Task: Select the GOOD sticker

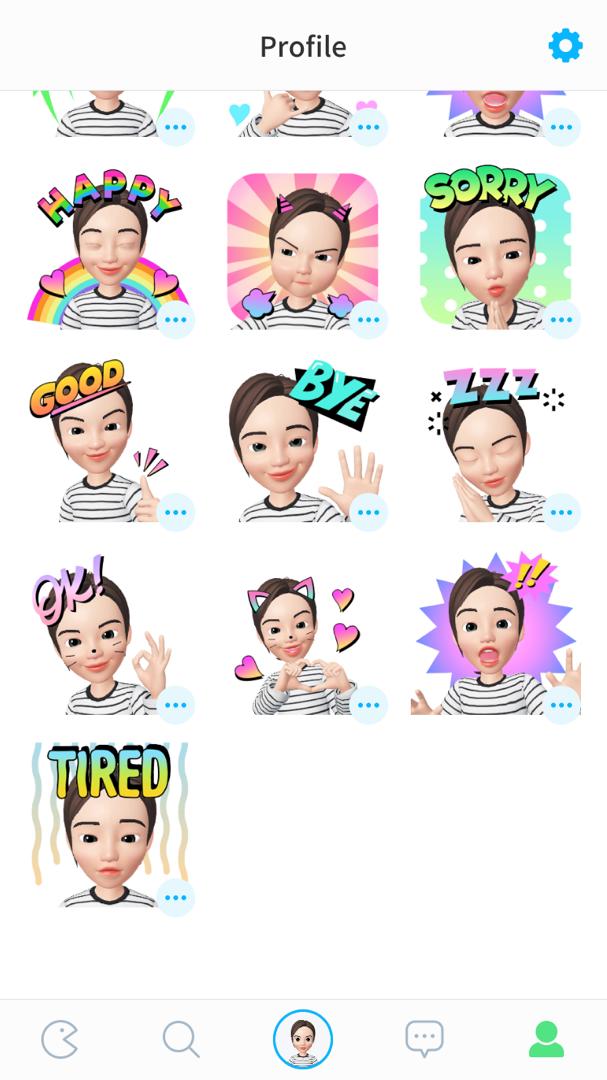Action: pos(95,440)
